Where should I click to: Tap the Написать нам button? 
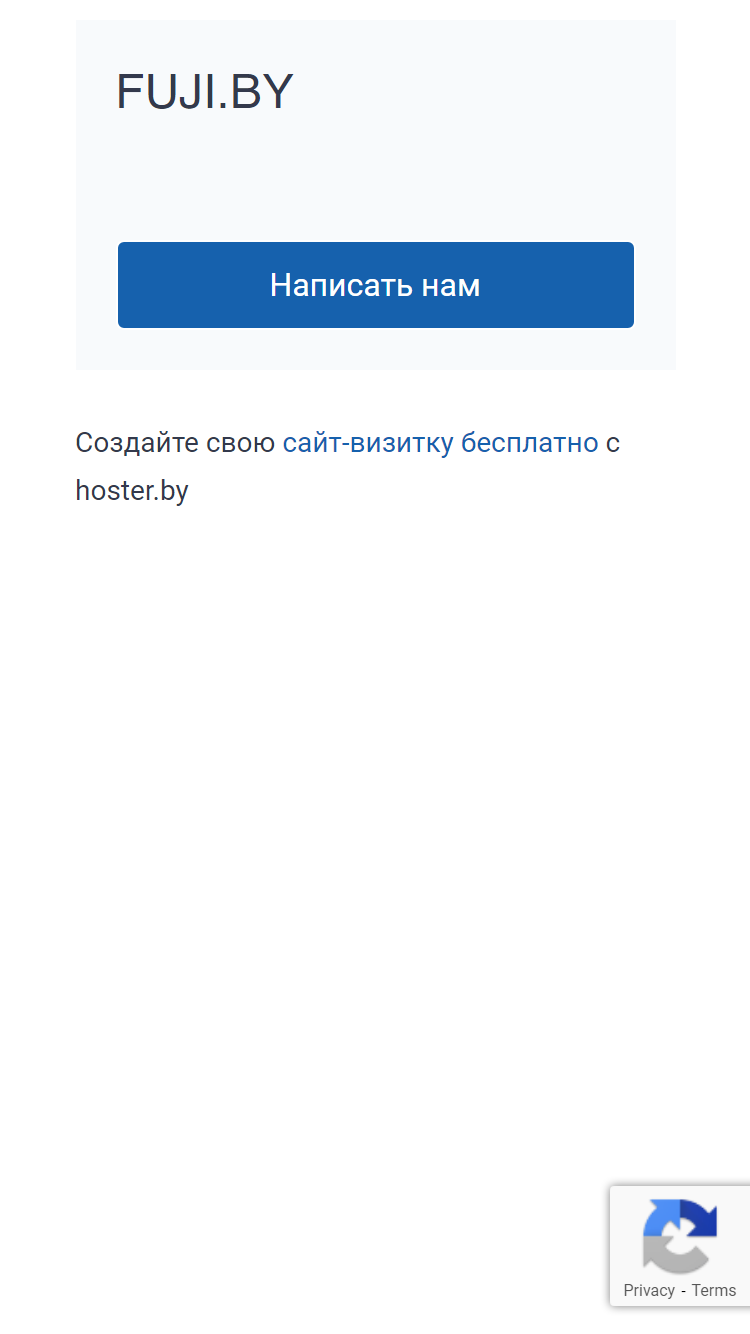(376, 285)
